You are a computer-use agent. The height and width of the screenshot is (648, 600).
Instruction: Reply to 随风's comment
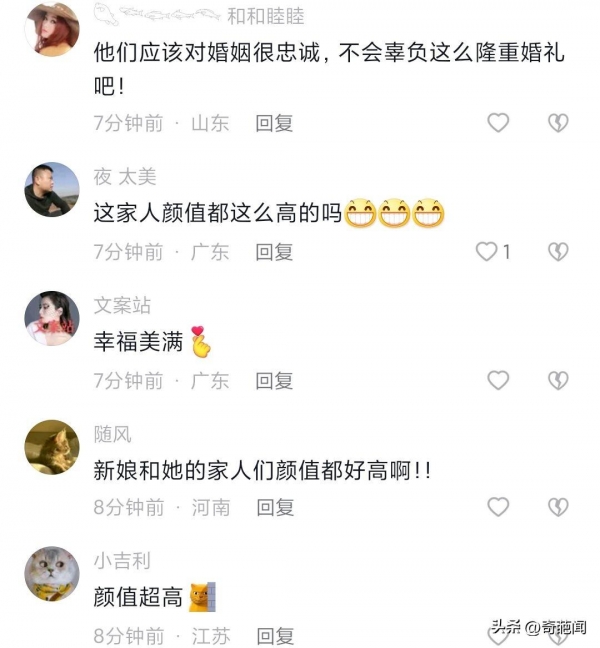[x=274, y=507]
